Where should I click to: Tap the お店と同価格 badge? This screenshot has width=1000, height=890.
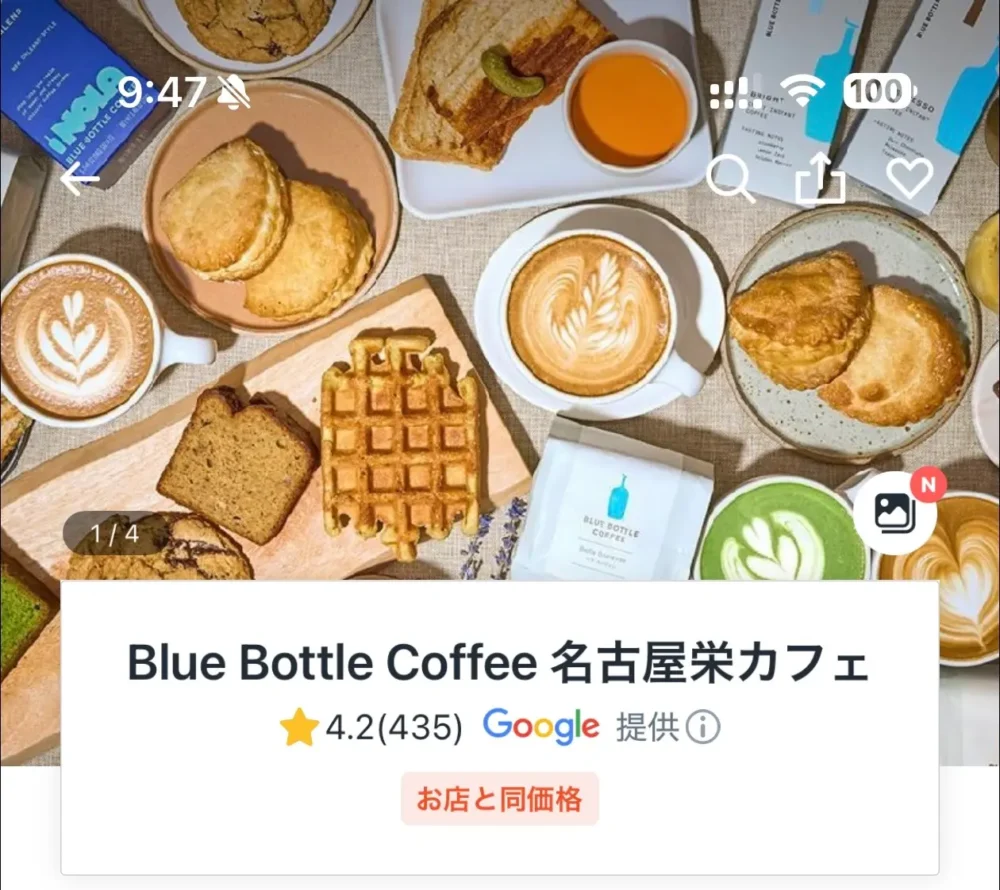pyautogui.click(x=500, y=799)
